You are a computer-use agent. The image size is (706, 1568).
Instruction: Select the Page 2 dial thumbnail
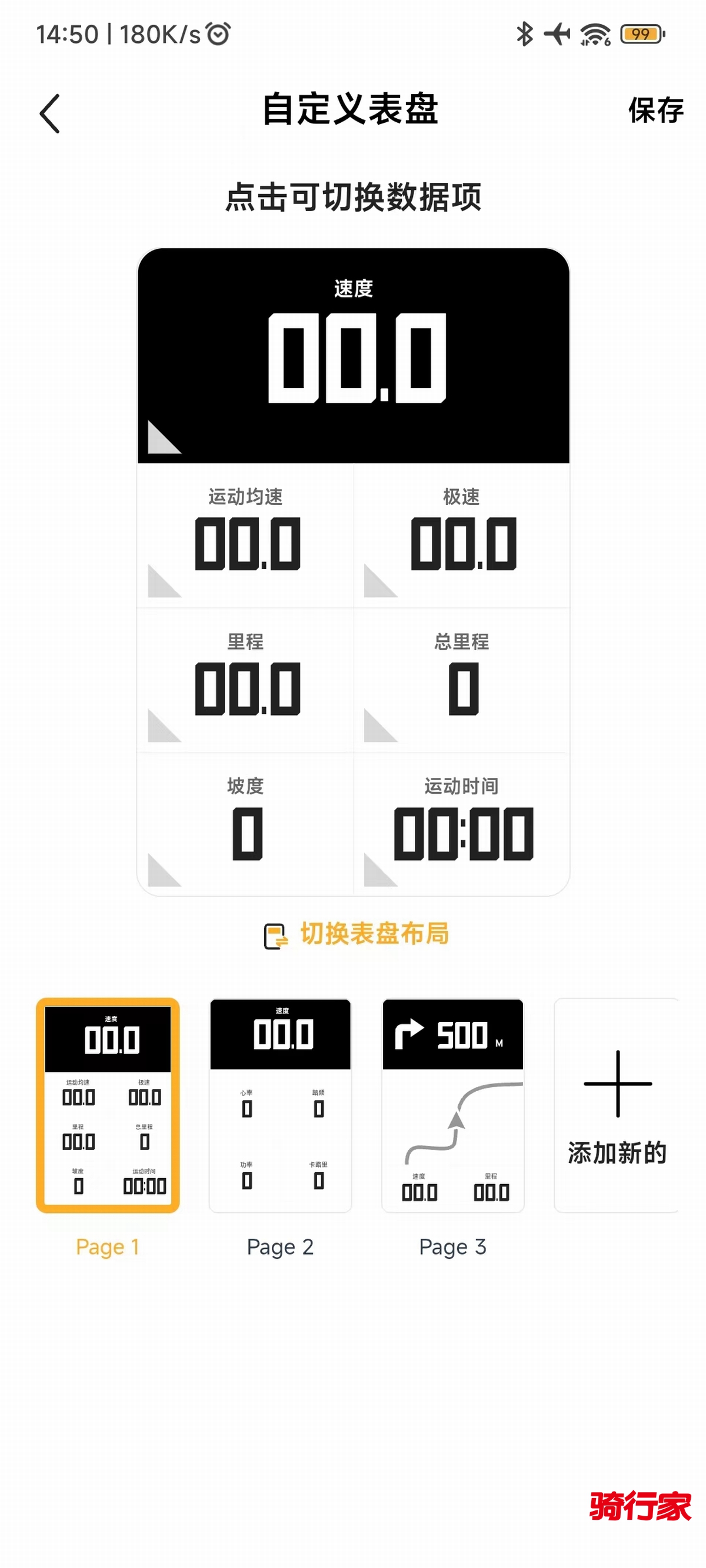280,1105
